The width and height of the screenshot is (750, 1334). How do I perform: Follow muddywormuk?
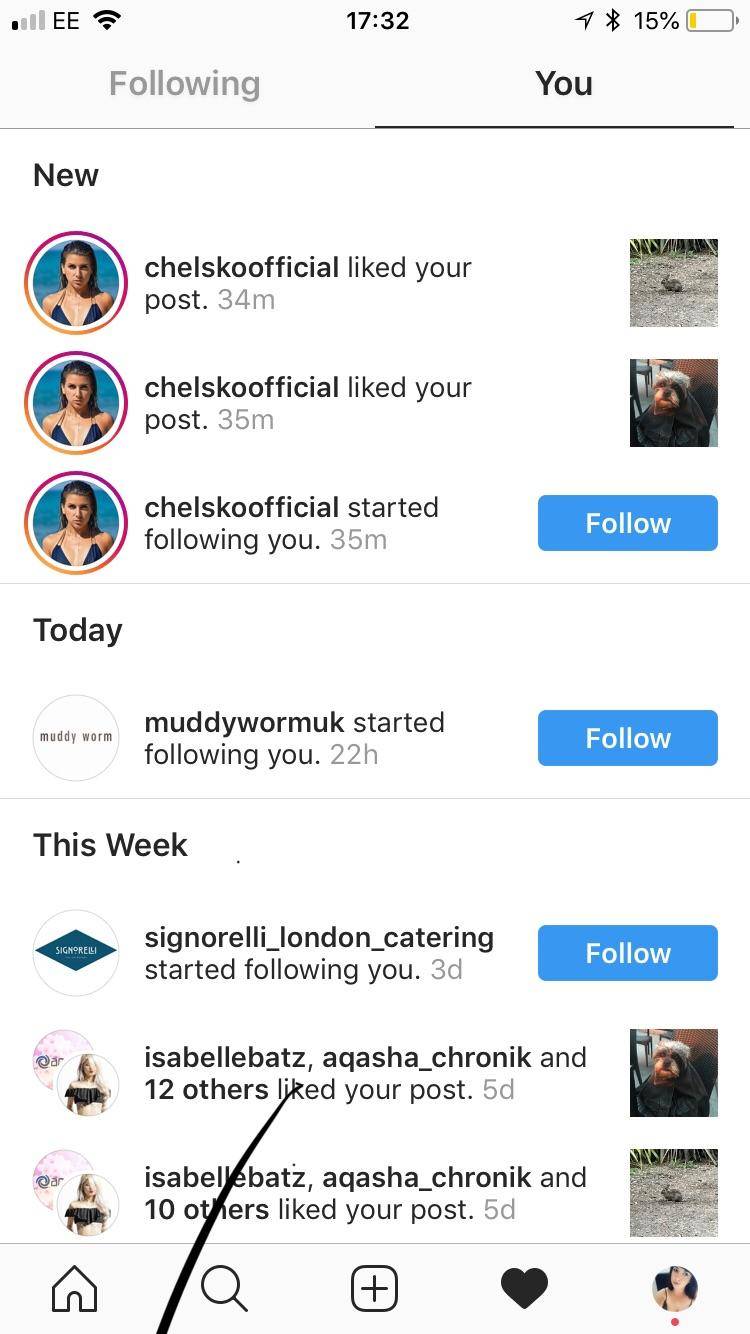click(x=627, y=738)
